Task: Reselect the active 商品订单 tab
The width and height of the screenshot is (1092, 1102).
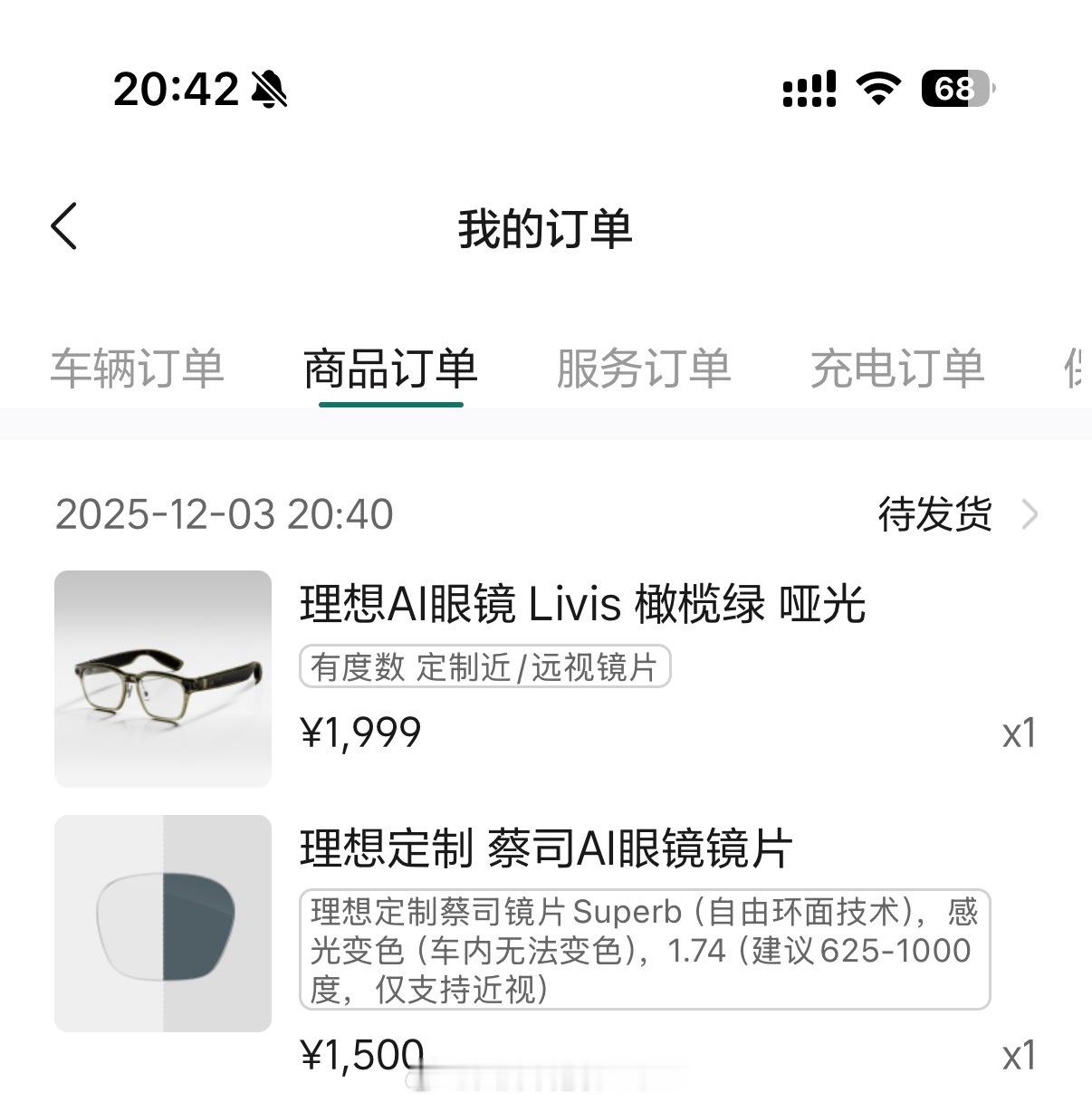Action: (x=391, y=368)
